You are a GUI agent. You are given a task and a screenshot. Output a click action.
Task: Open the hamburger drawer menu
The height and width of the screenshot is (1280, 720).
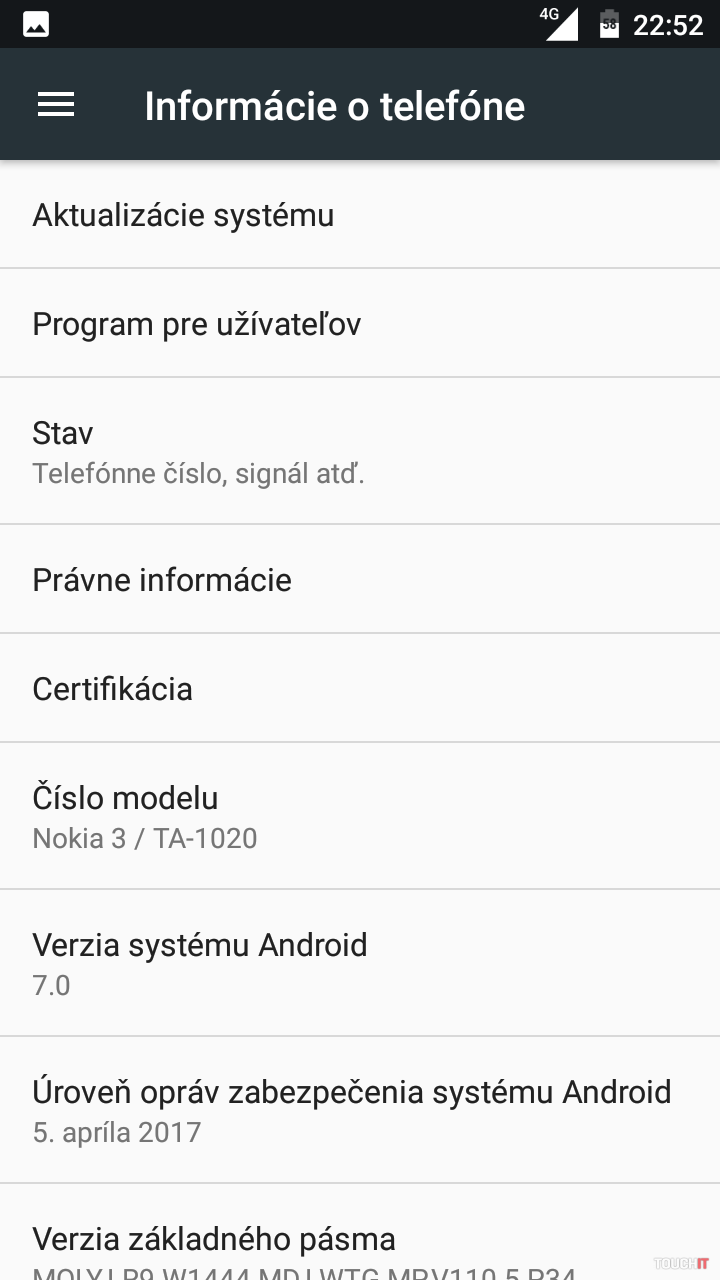[56, 105]
